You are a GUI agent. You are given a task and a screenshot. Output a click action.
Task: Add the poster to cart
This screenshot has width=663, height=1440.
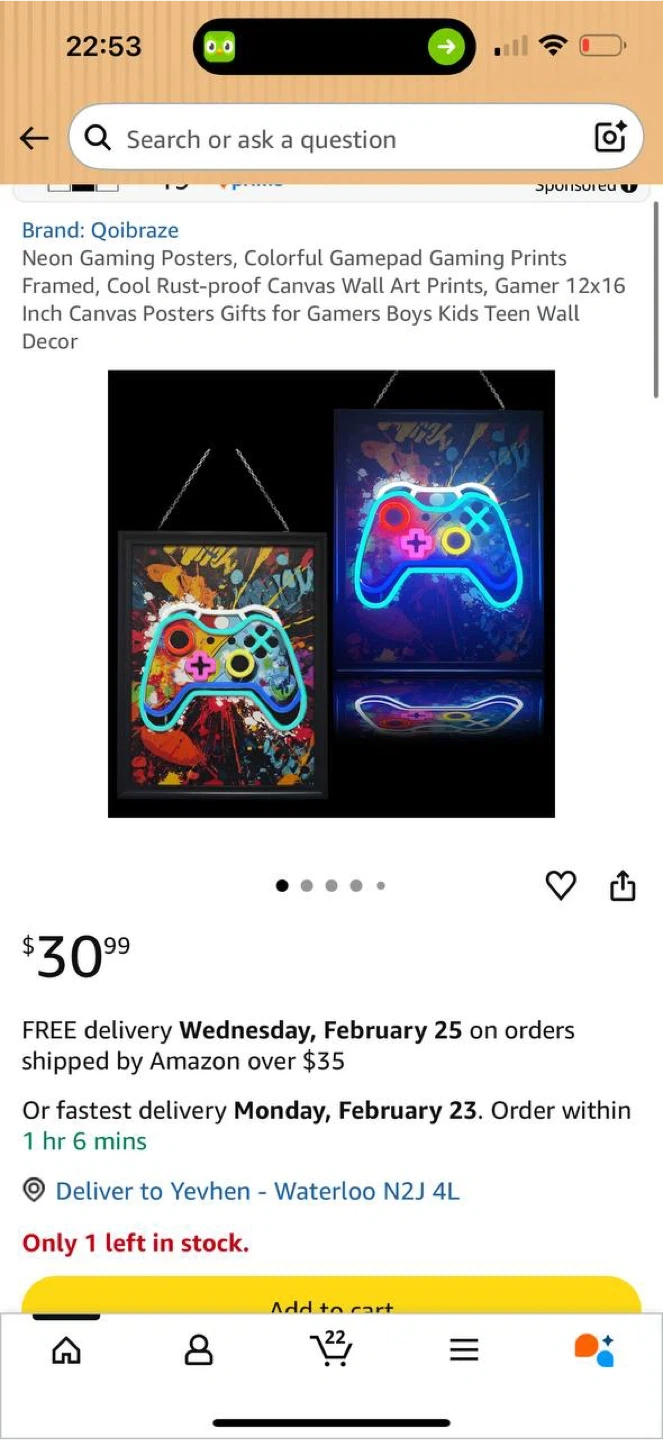coord(331,1297)
